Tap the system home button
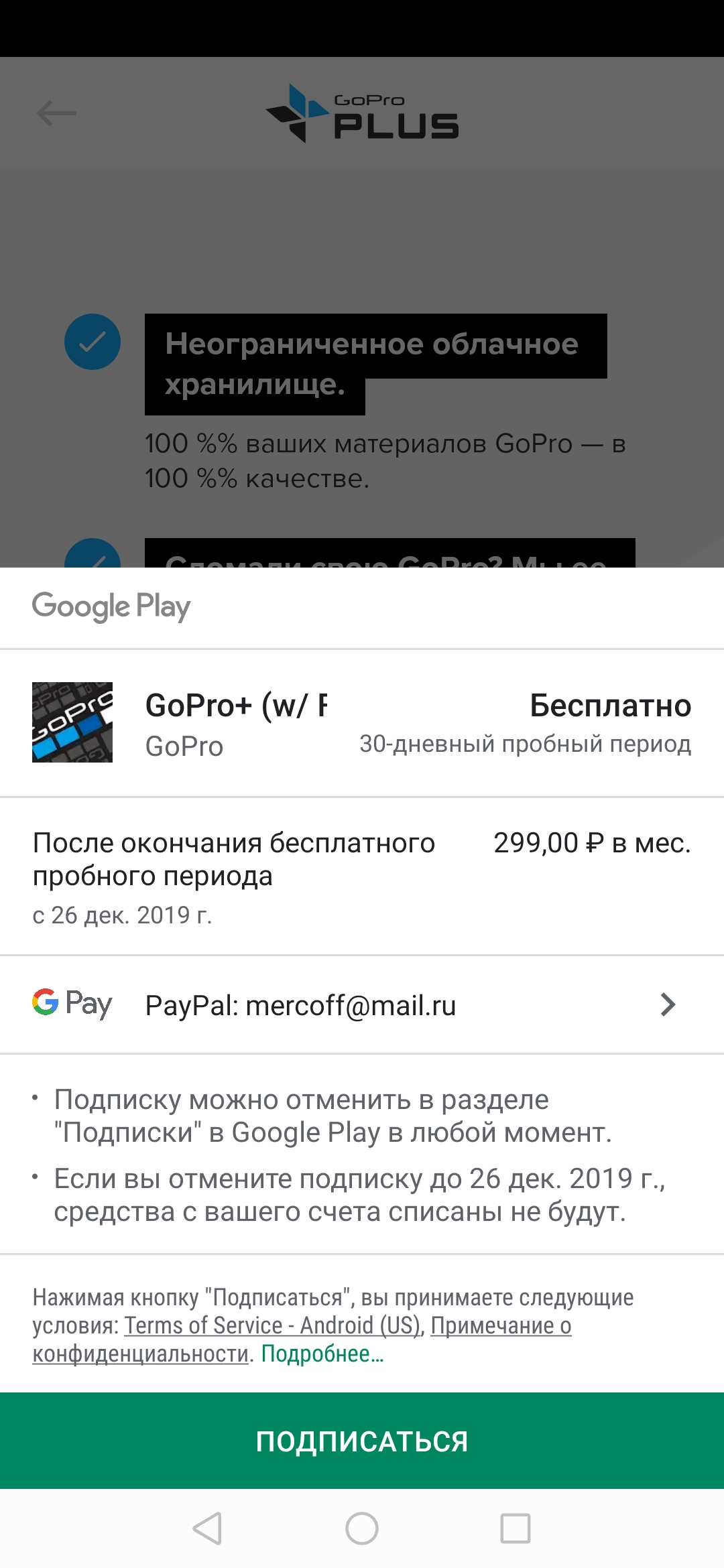This screenshot has width=724, height=1568. (x=362, y=1528)
